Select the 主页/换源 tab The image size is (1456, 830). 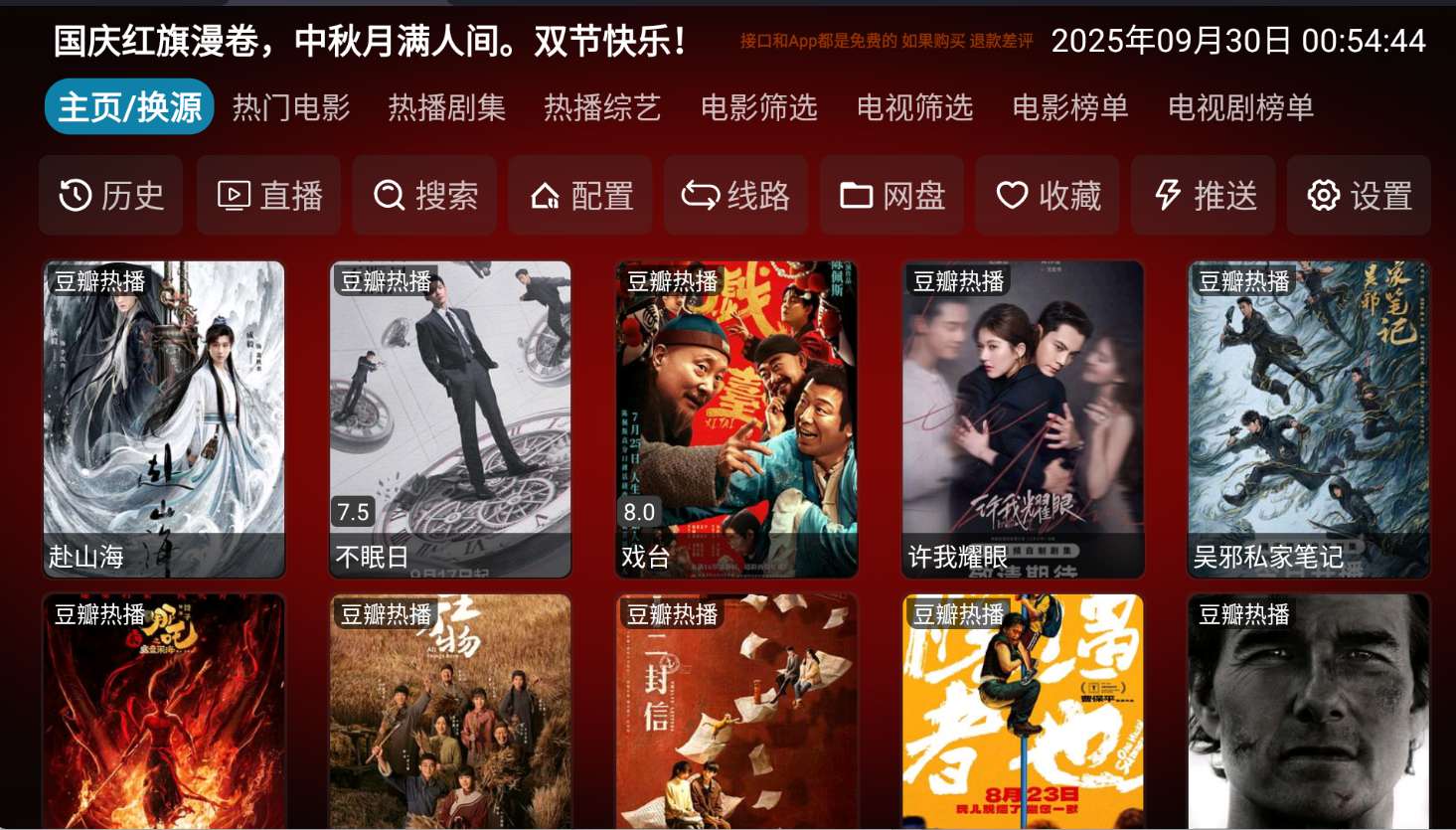[x=129, y=107]
